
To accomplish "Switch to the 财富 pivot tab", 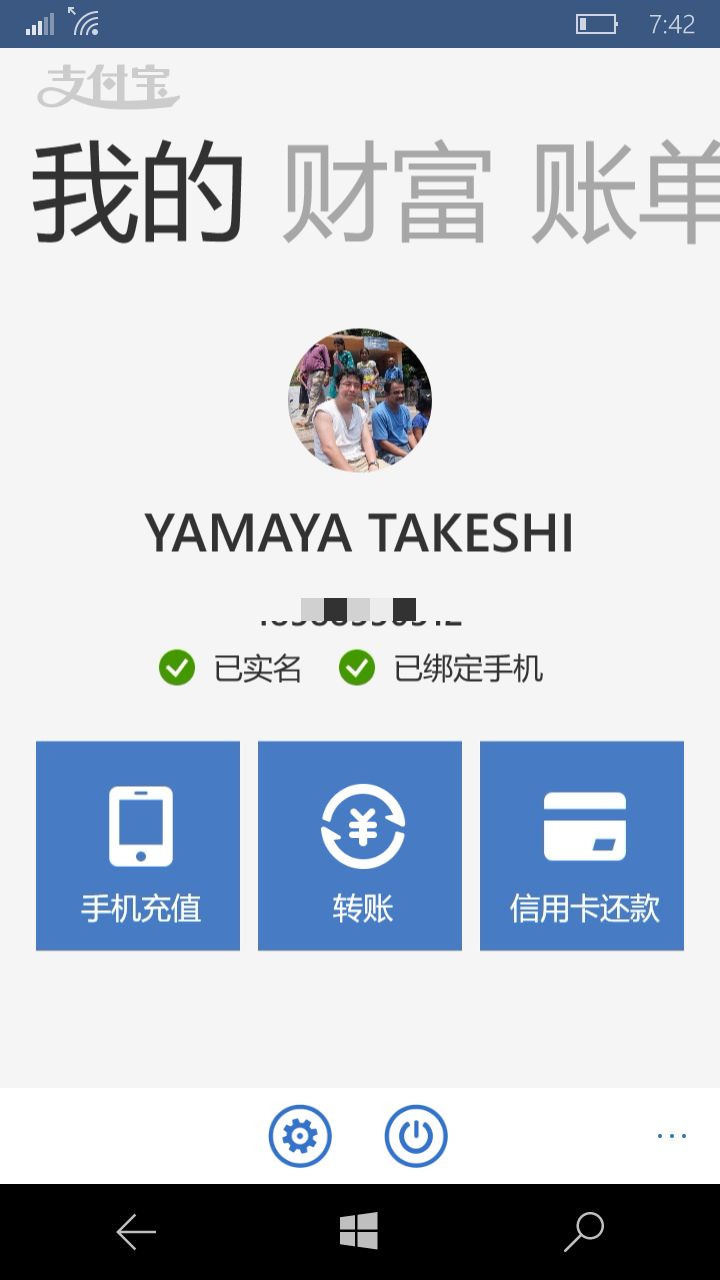I will (386, 194).
